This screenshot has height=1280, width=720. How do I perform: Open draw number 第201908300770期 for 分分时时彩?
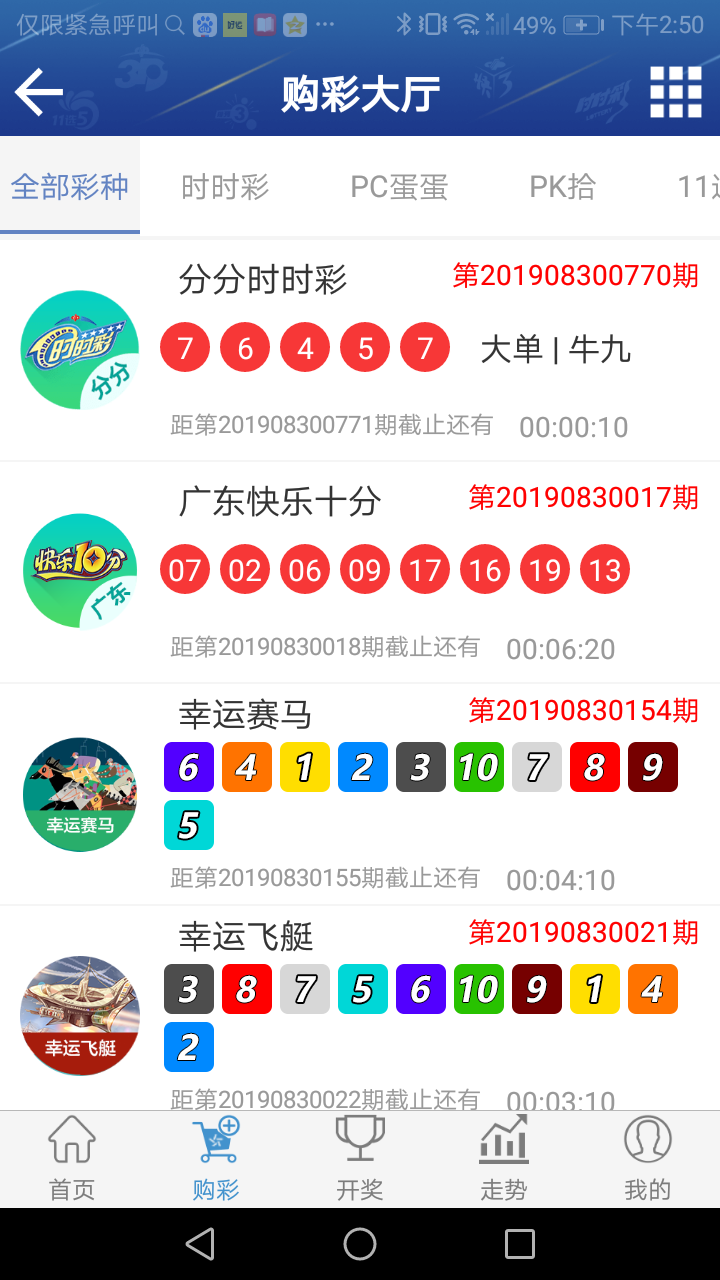[575, 277]
